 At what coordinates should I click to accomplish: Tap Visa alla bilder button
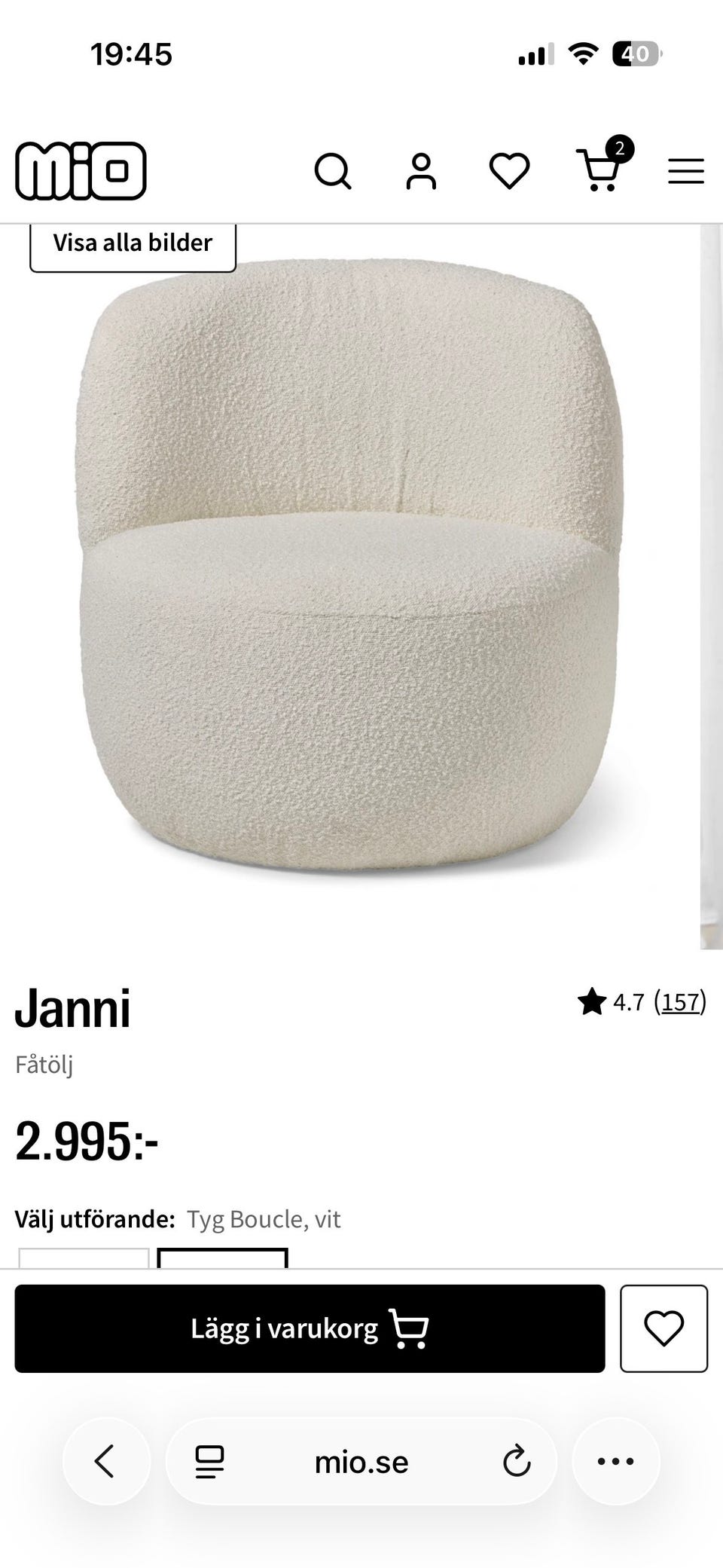pyautogui.click(x=133, y=244)
